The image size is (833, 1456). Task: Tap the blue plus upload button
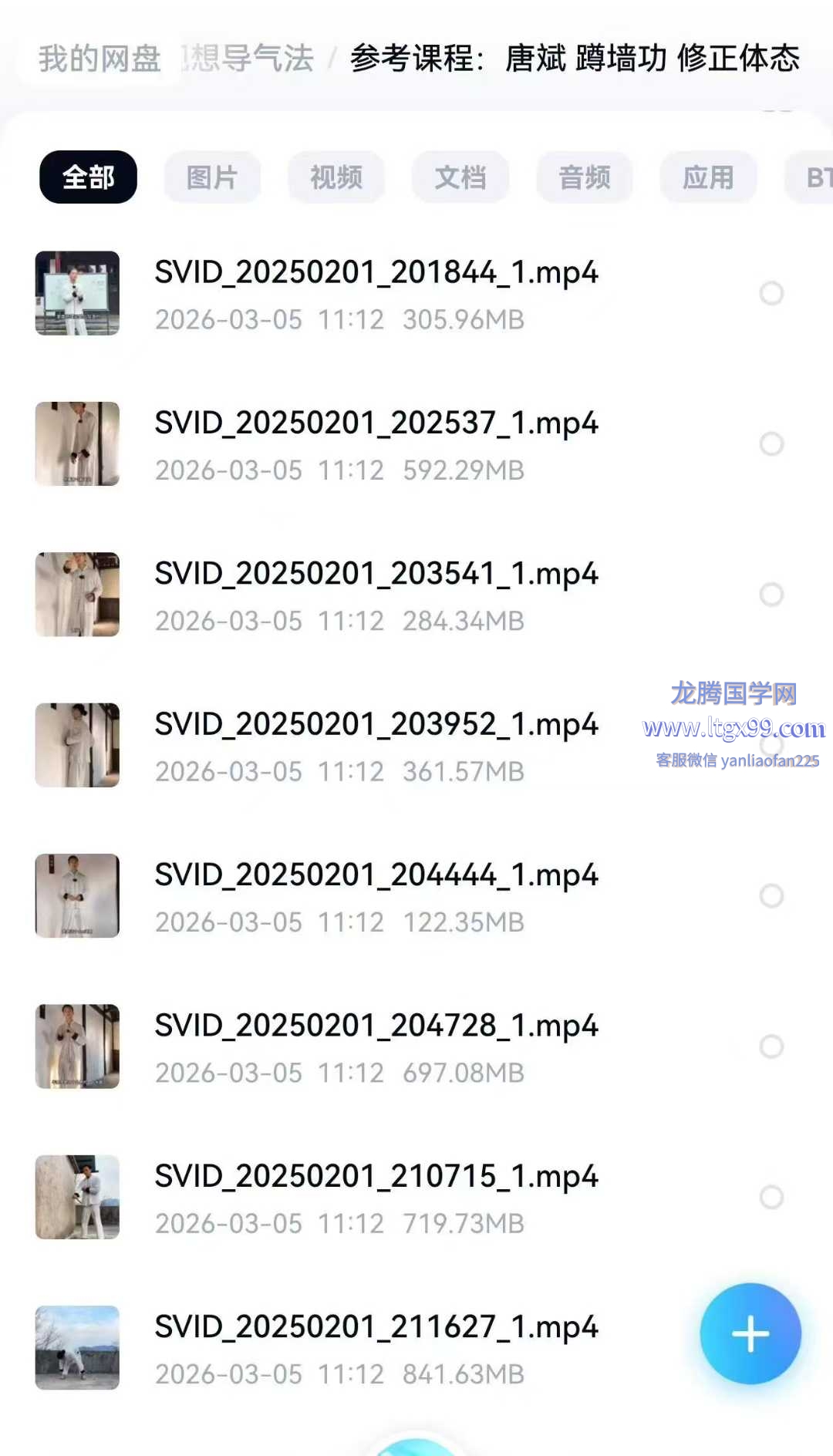[750, 1333]
